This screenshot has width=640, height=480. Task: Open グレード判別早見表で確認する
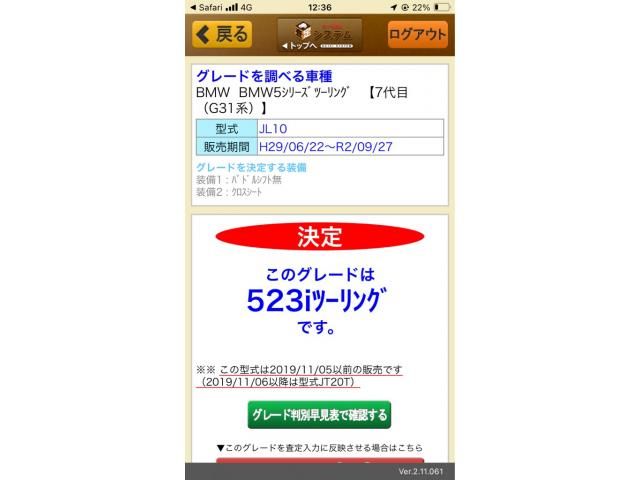(x=319, y=414)
